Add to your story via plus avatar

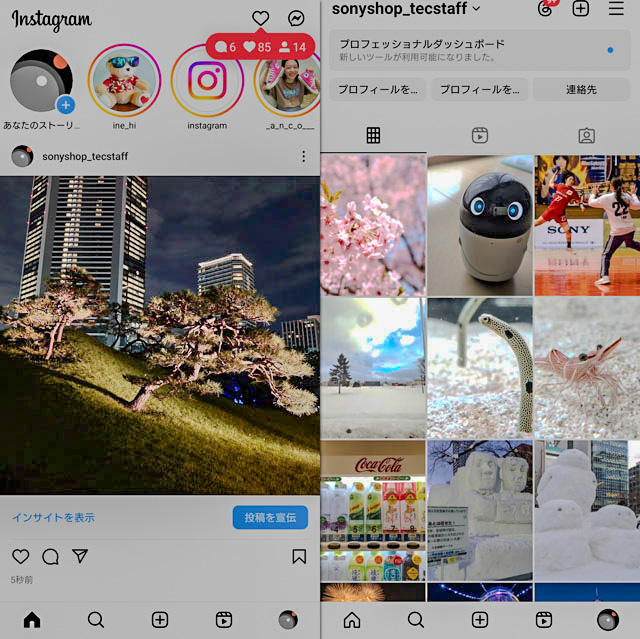pos(66,104)
